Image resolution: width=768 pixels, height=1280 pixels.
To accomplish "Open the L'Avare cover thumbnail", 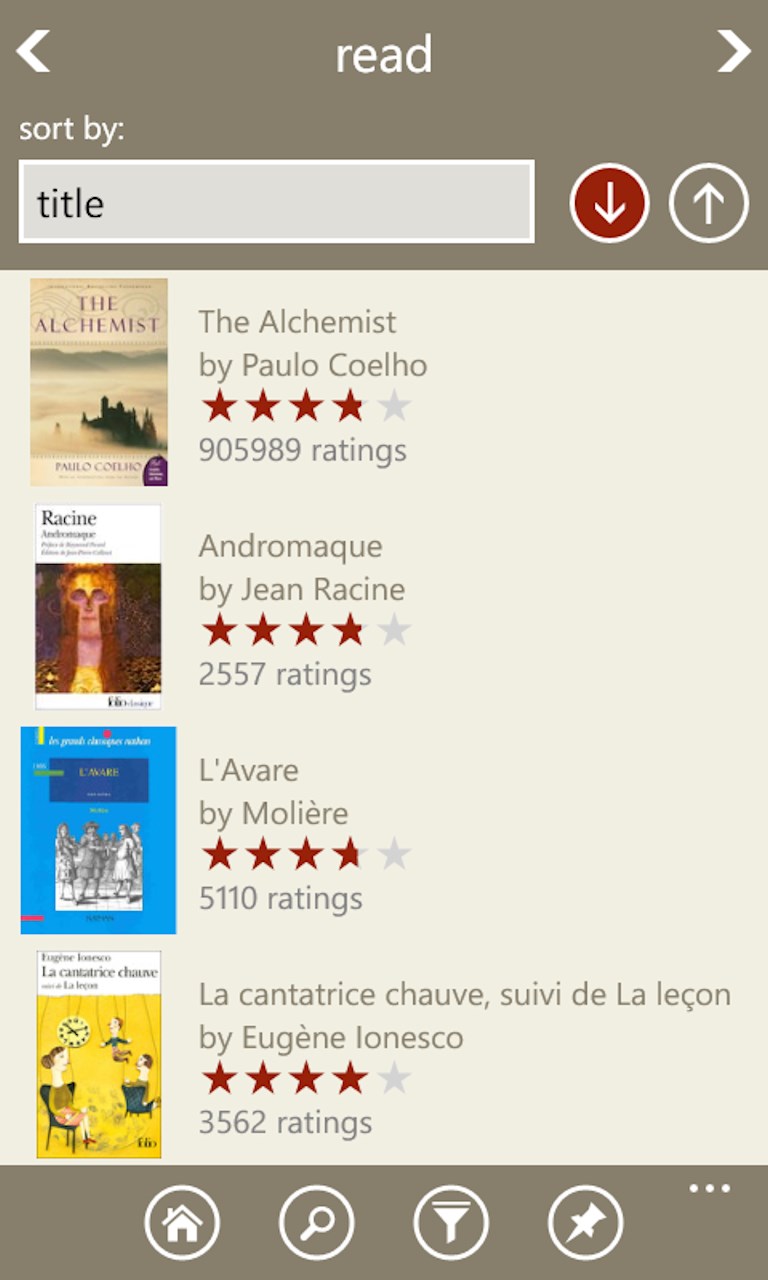I will (98, 830).
